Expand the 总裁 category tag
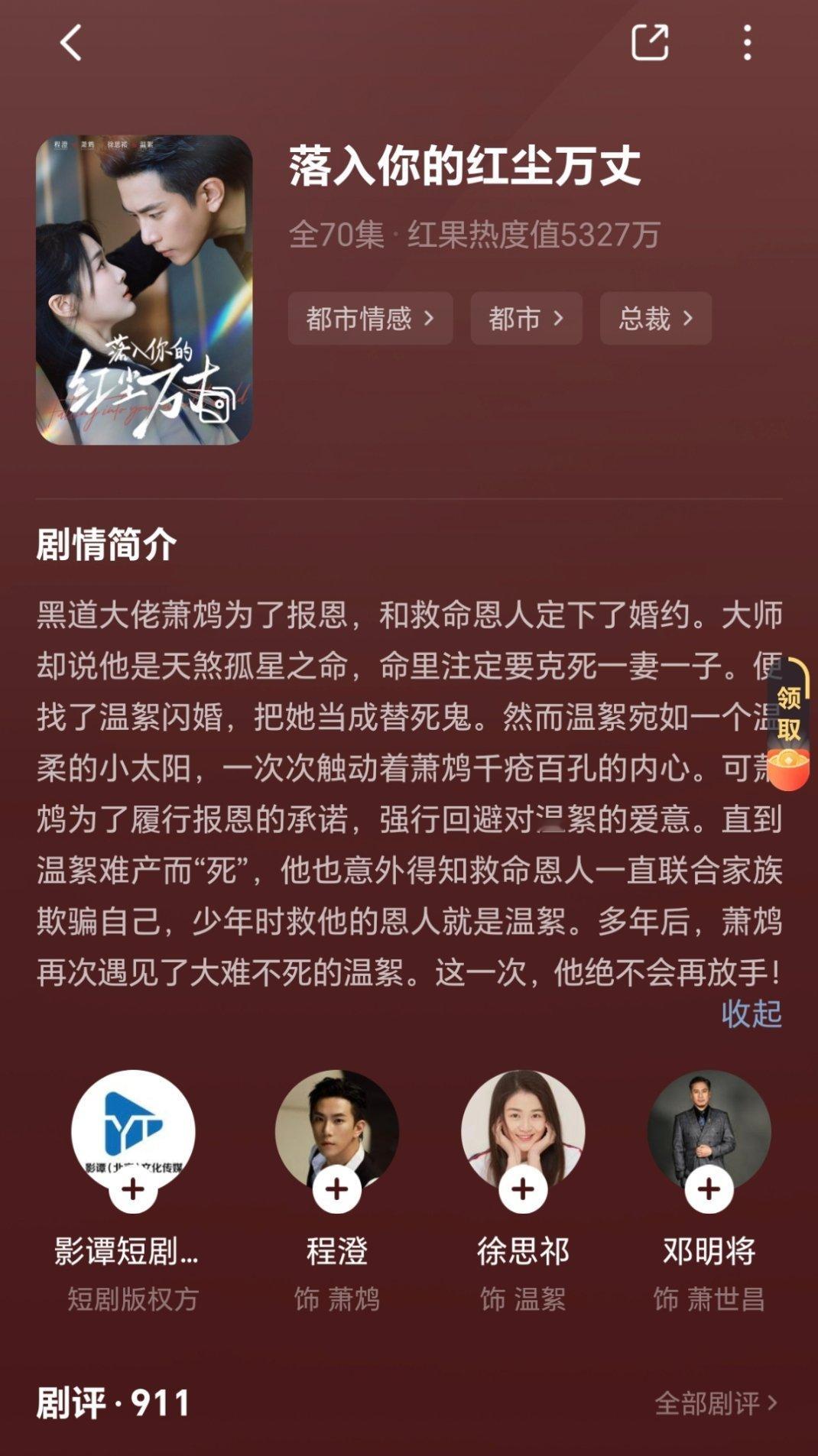The height and width of the screenshot is (1456, 818). (655, 319)
